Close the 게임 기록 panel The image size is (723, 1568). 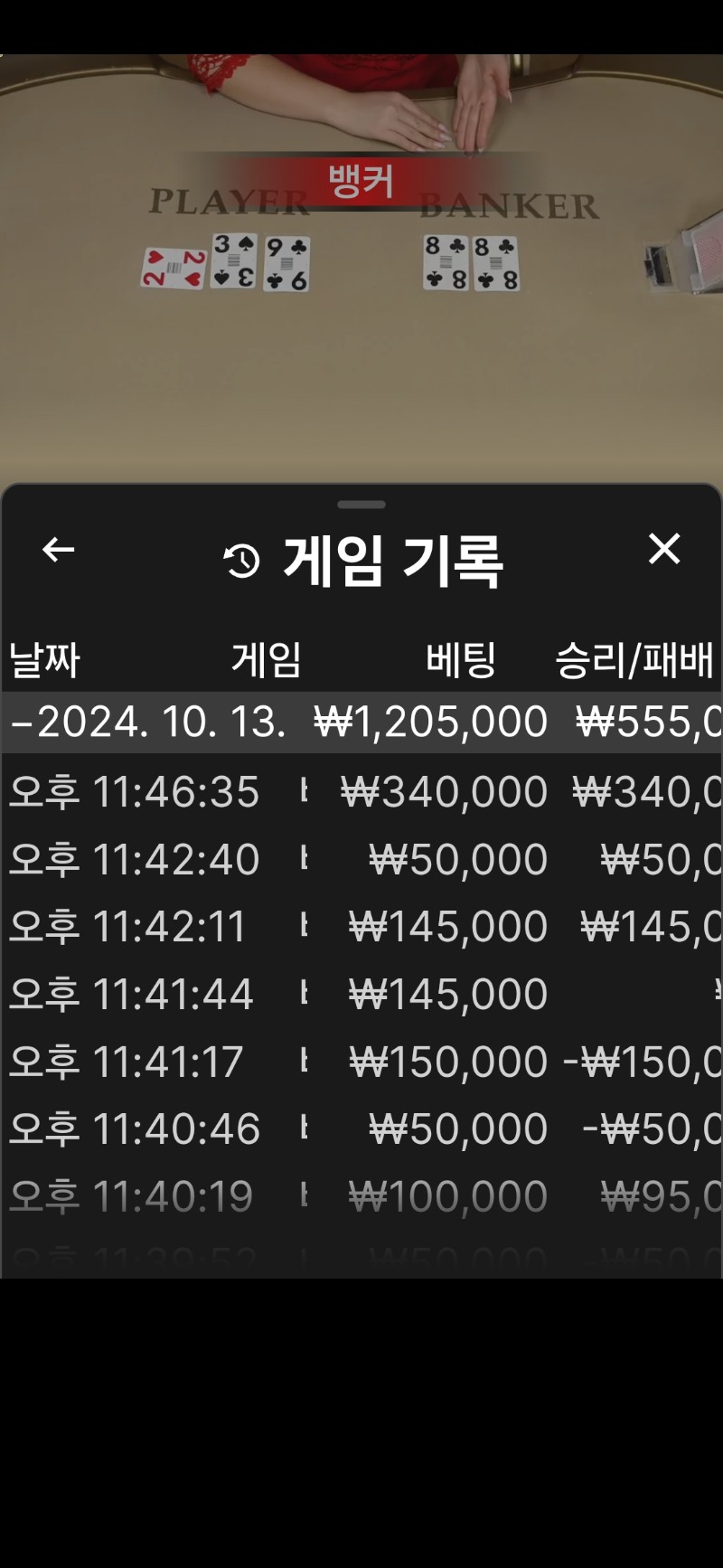click(x=664, y=548)
